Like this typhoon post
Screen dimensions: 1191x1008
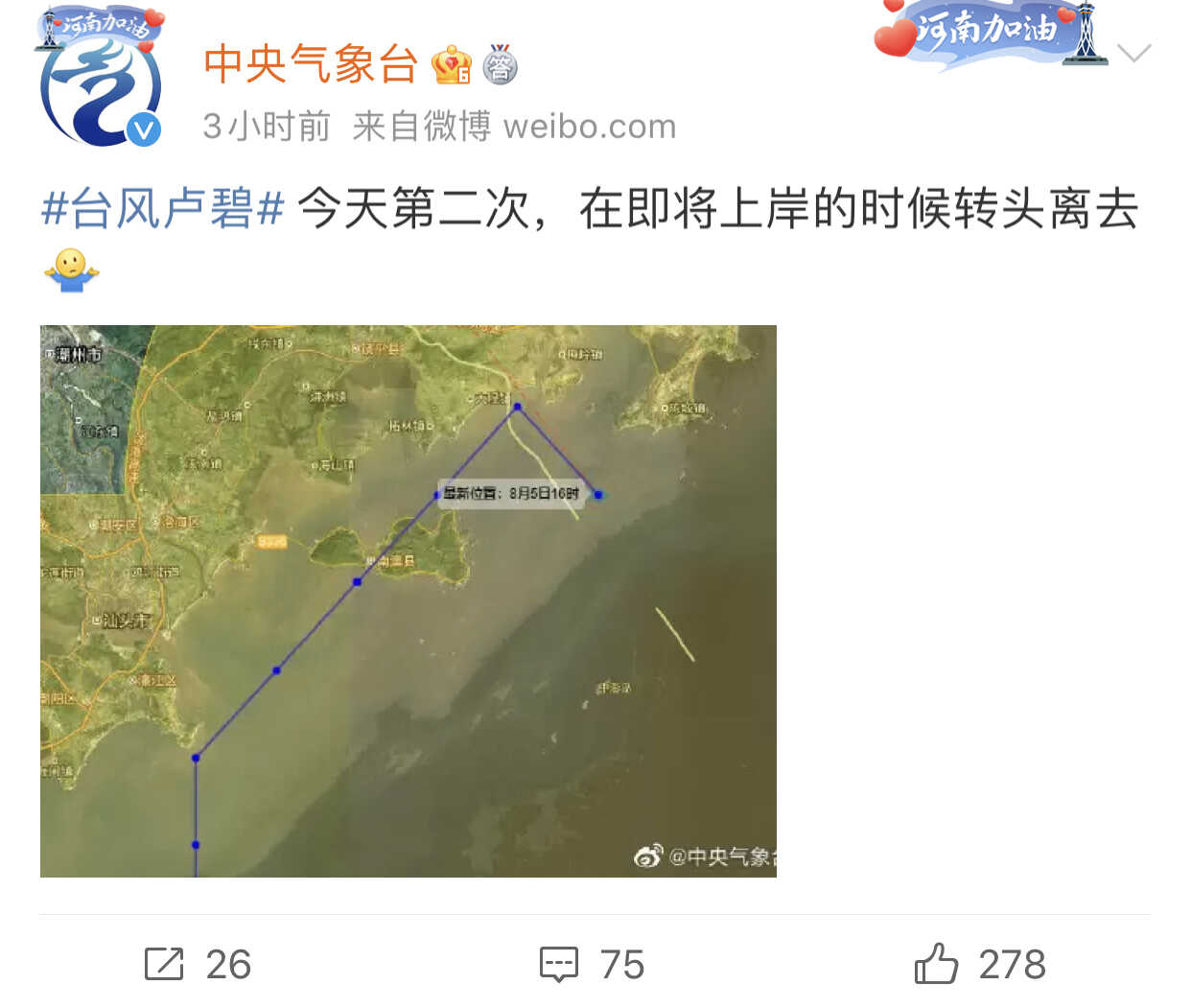click(979, 964)
